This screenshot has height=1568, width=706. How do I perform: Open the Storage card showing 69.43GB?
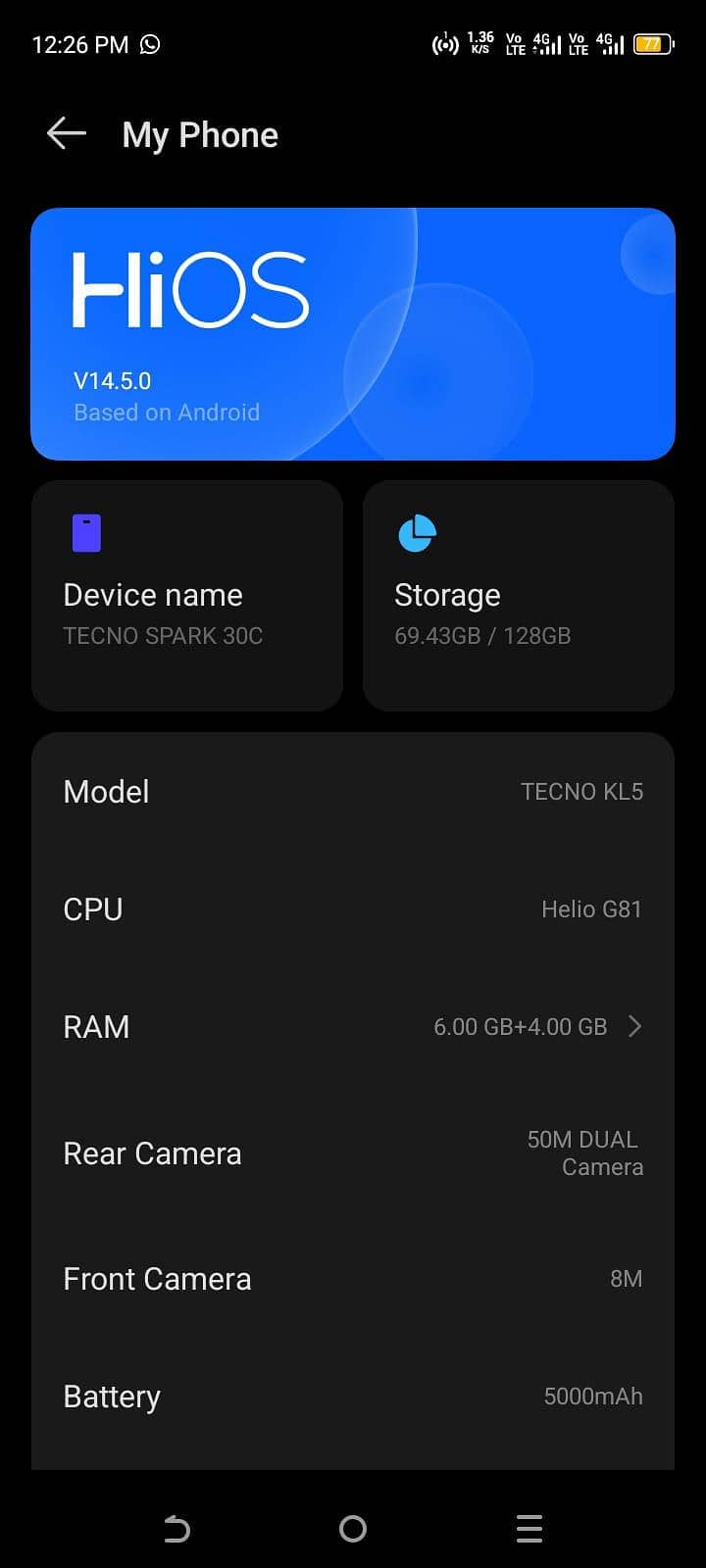tap(518, 595)
